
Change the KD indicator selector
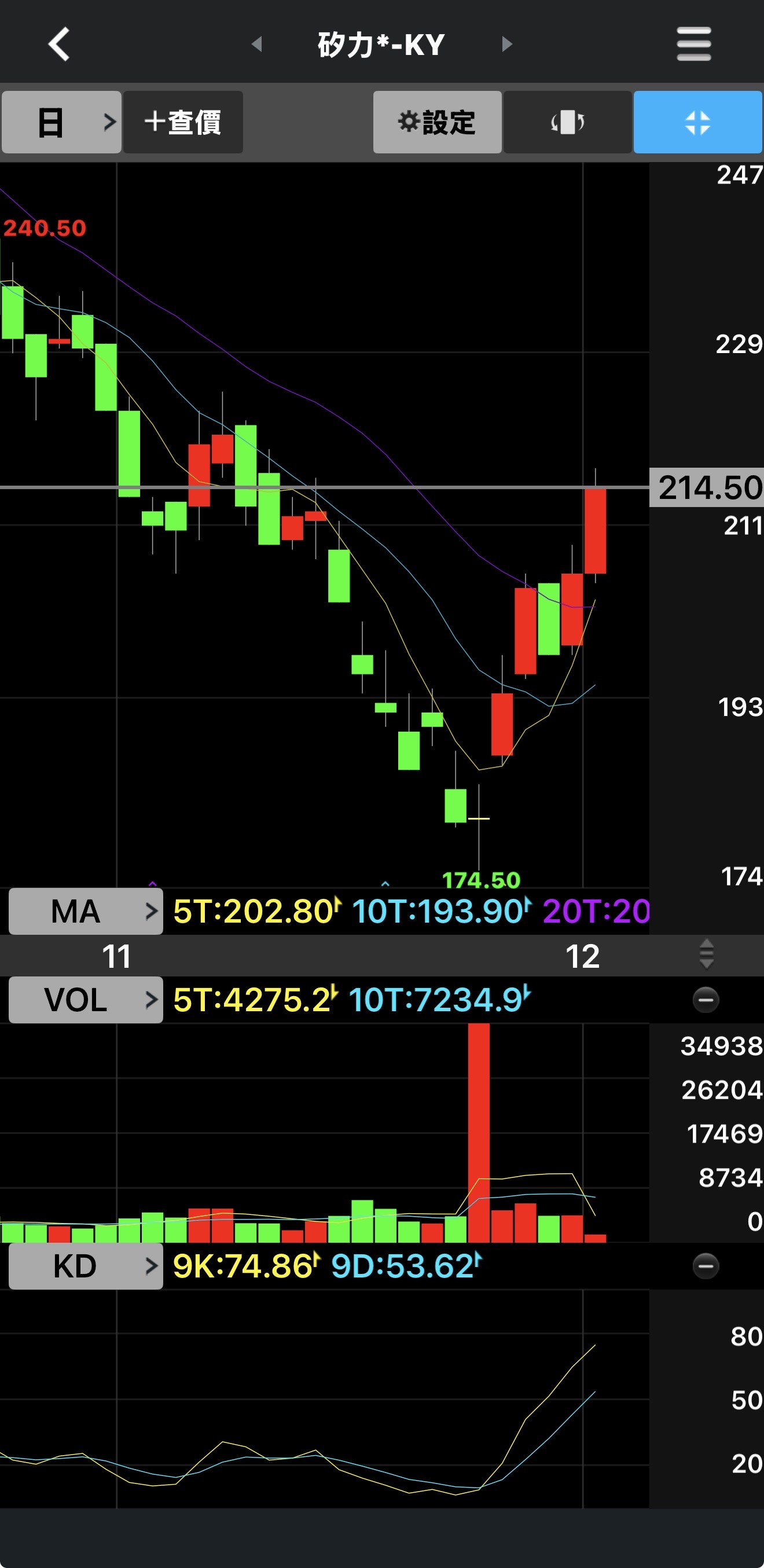pyautogui.click(x=86, y=1266)
